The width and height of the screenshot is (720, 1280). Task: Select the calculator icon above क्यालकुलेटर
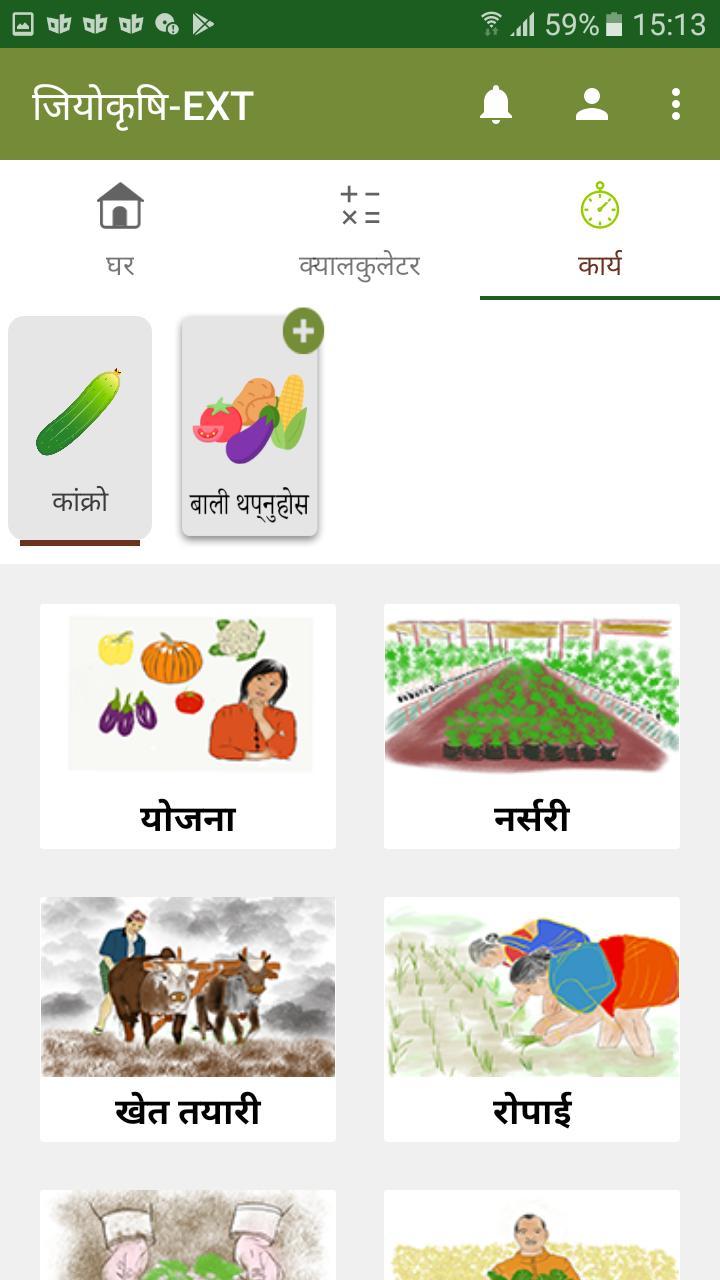coord(360,205)
